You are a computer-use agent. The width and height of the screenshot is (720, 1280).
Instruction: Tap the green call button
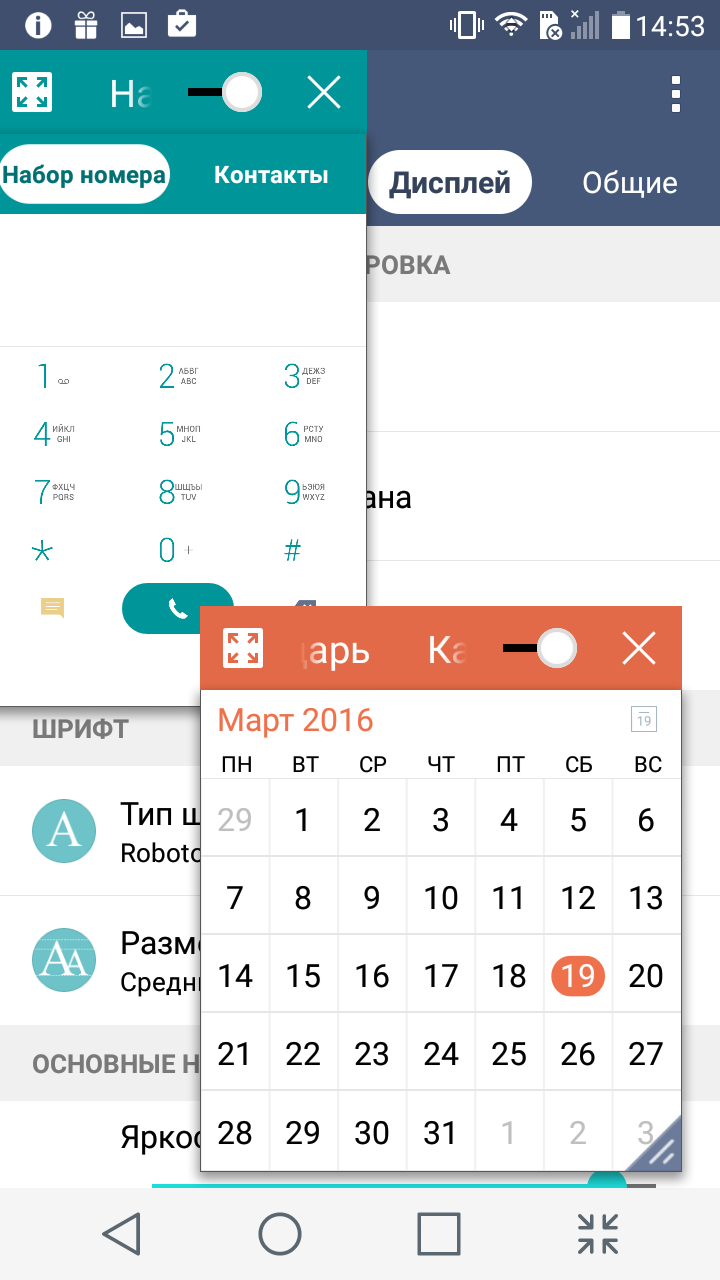point(178,608)
